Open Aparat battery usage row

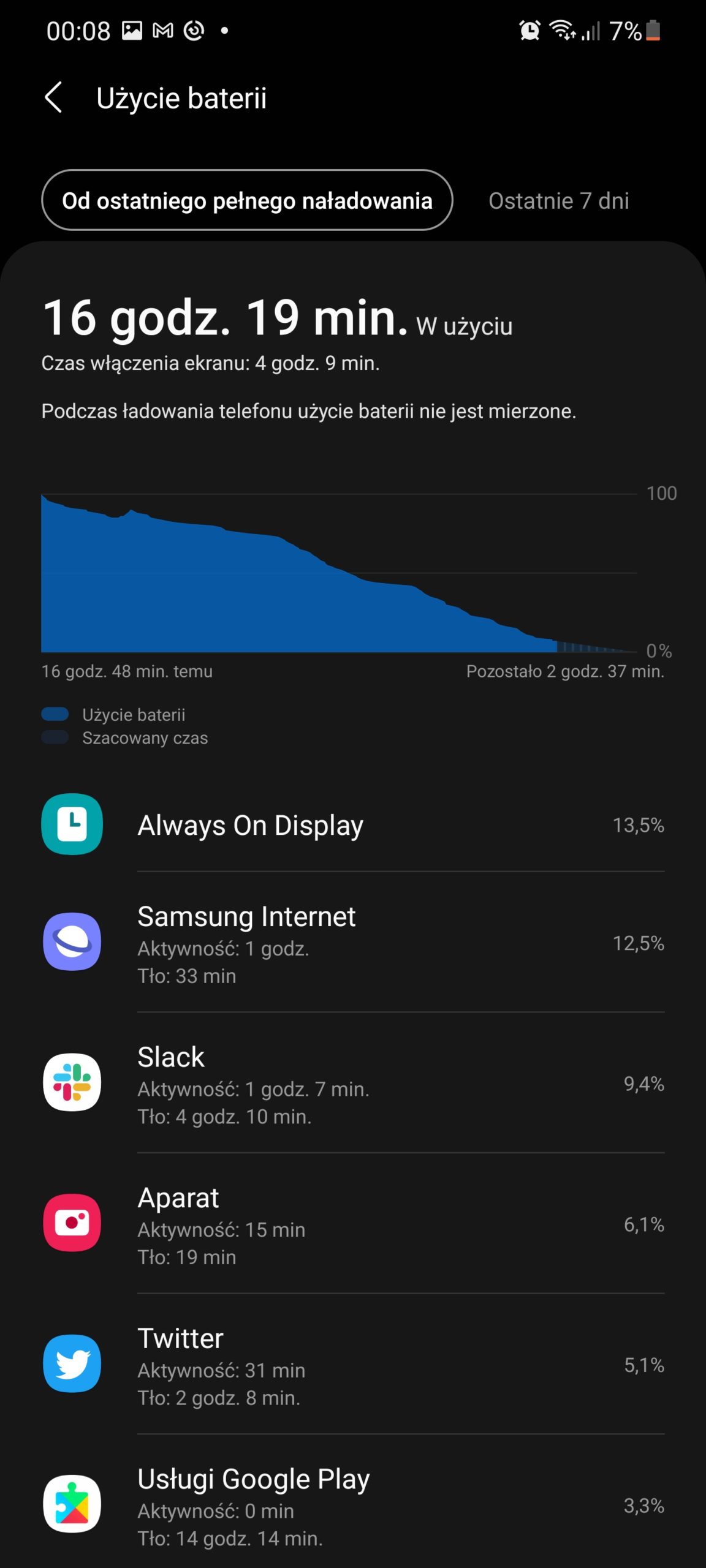tap(353, 1224)
